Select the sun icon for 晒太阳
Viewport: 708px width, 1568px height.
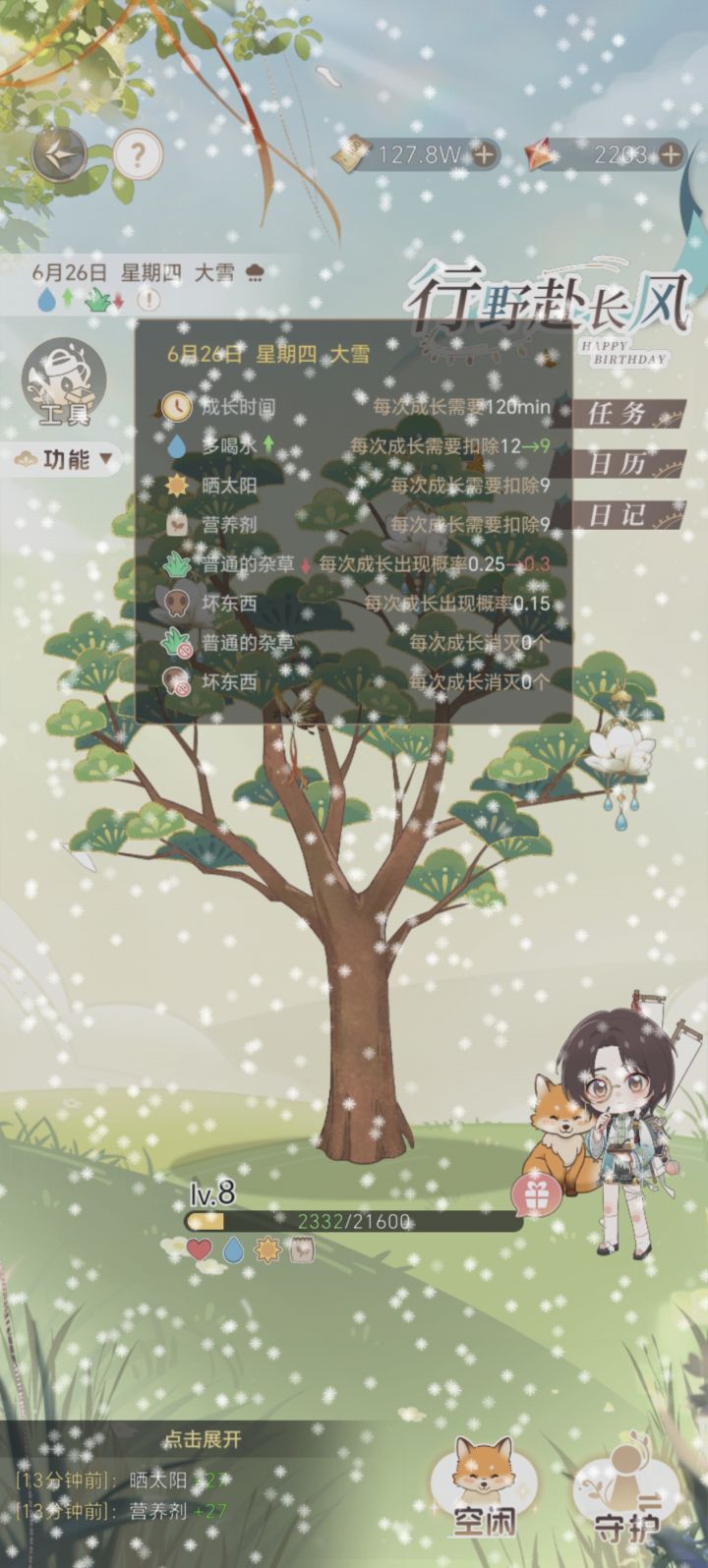point(175,484)
